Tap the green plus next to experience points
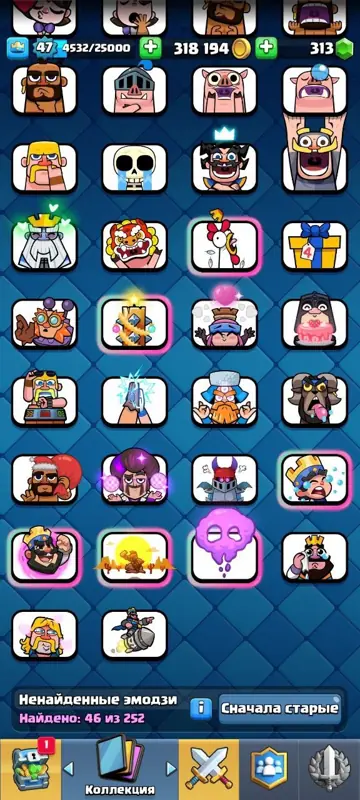The image size is (360, 800). pyautogui.click(x=150, y=48)
